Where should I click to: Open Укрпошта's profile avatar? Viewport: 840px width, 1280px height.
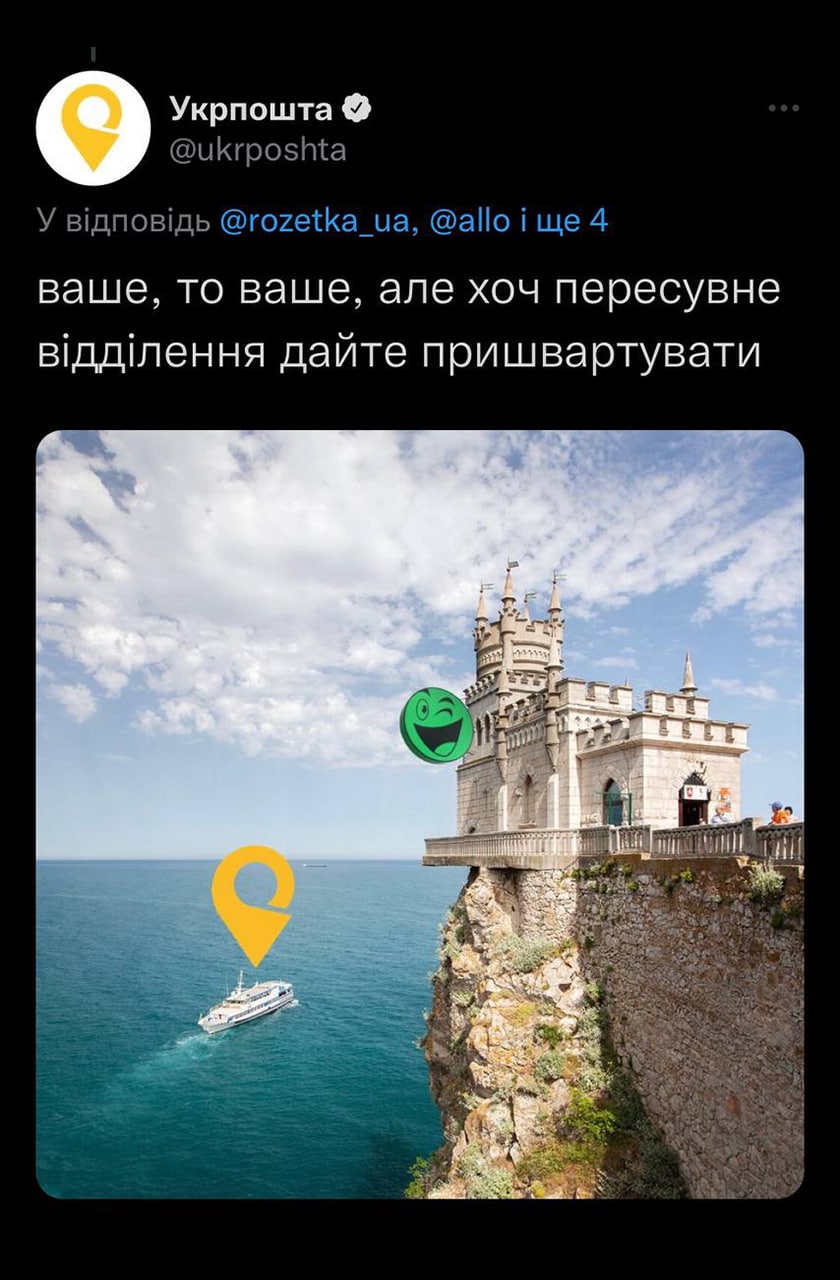pyautogui.click(x=93, y=128)
